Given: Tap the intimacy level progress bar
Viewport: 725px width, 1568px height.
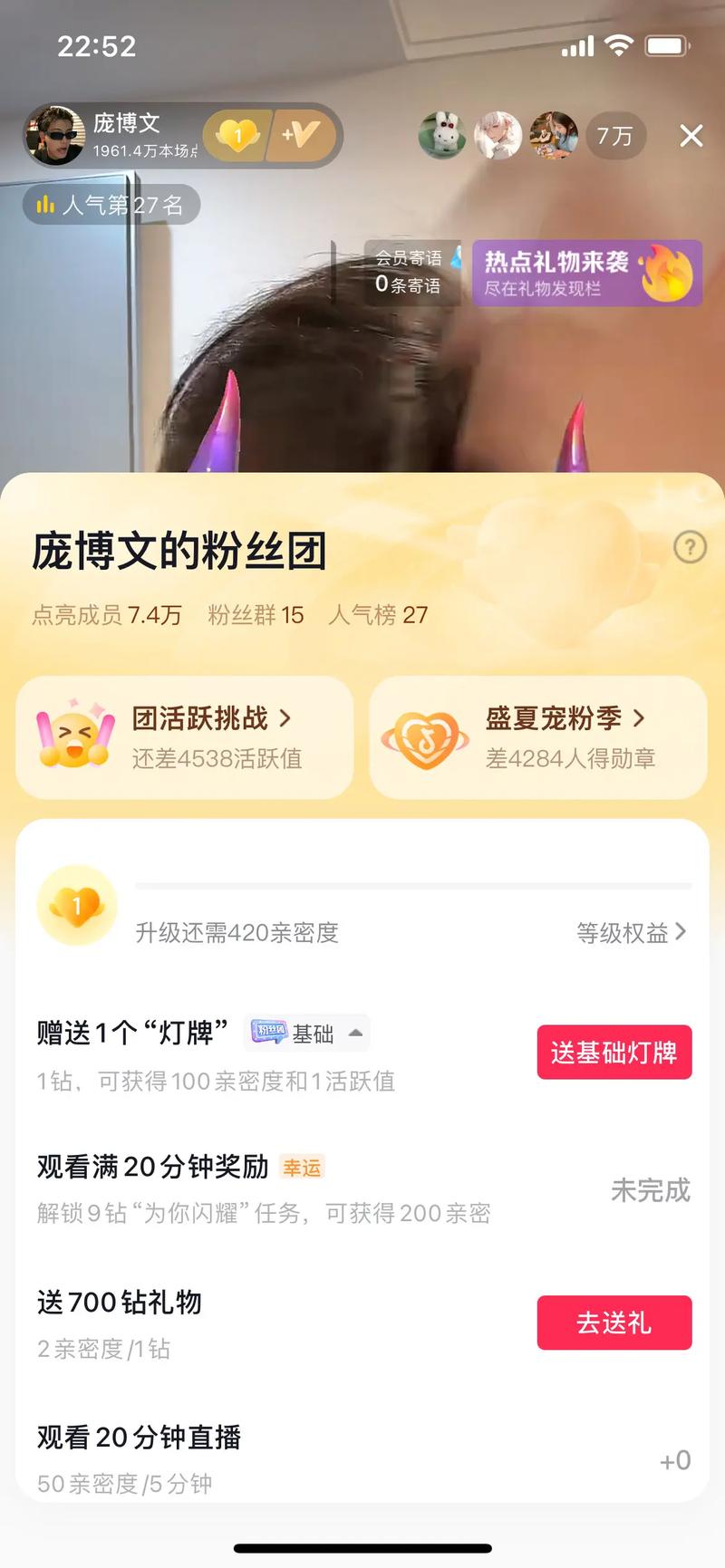Looking at the screenshot, I should tap(412, 887).
